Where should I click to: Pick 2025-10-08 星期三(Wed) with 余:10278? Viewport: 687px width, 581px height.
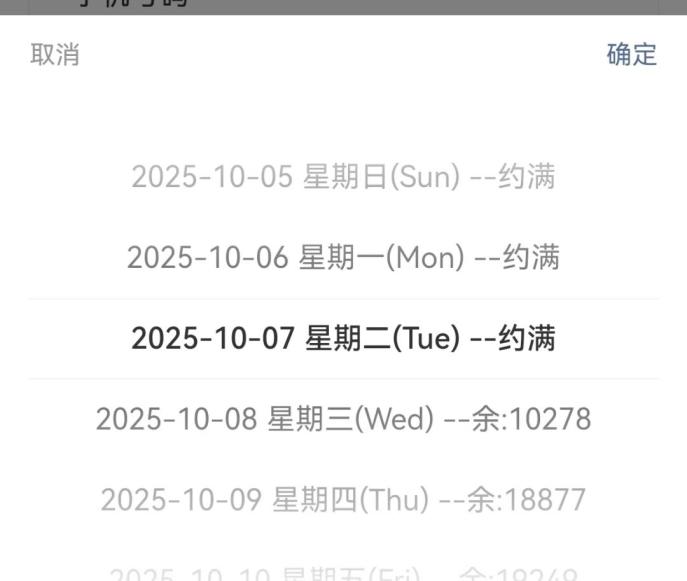tap(343, 418)
